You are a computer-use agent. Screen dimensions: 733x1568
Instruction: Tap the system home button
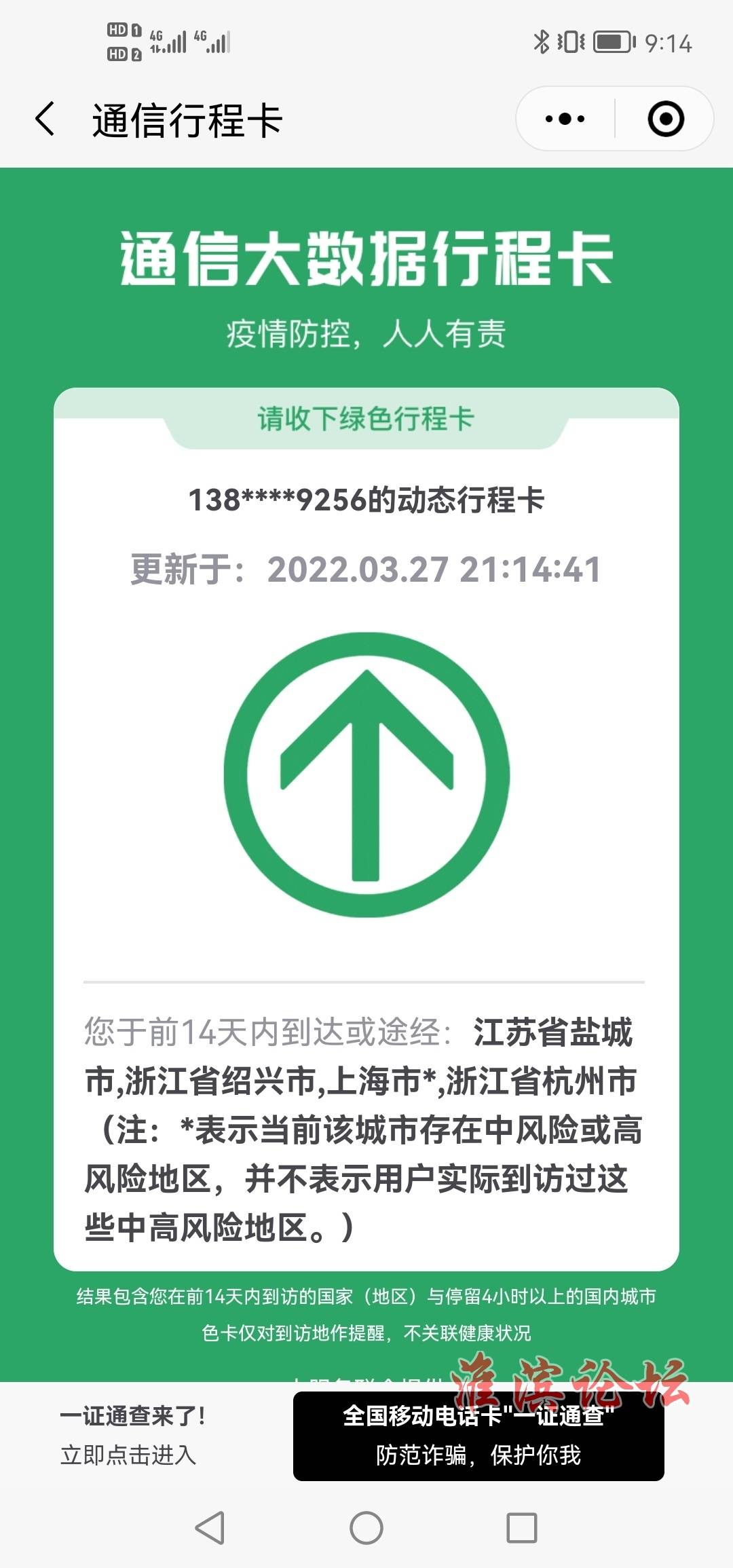(x=366, y=1528)
